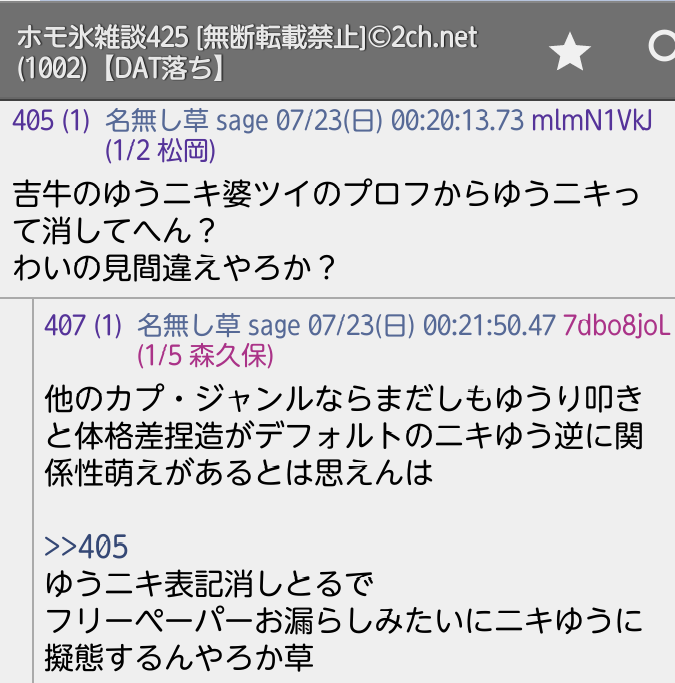Open post number 407 header
Screen dimensions: 675x683
tap(66, 325)
